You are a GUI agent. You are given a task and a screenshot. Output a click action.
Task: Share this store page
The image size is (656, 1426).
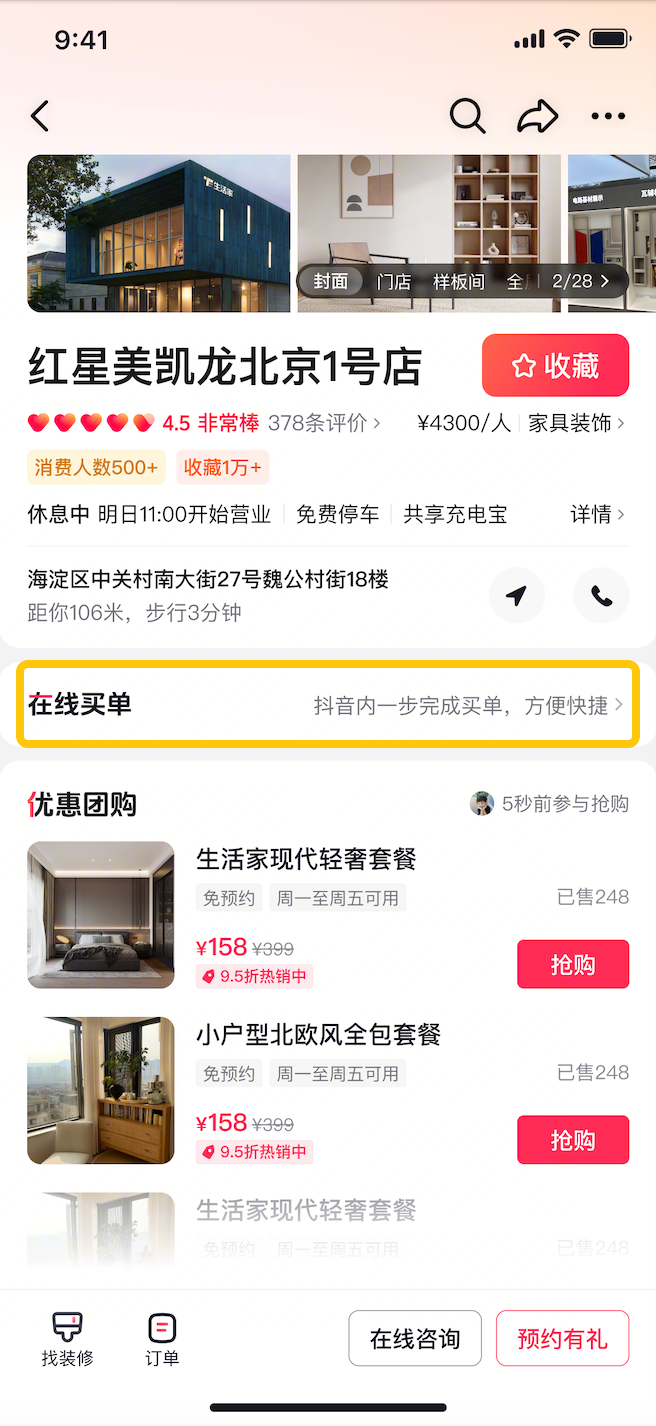pos(537,117)
